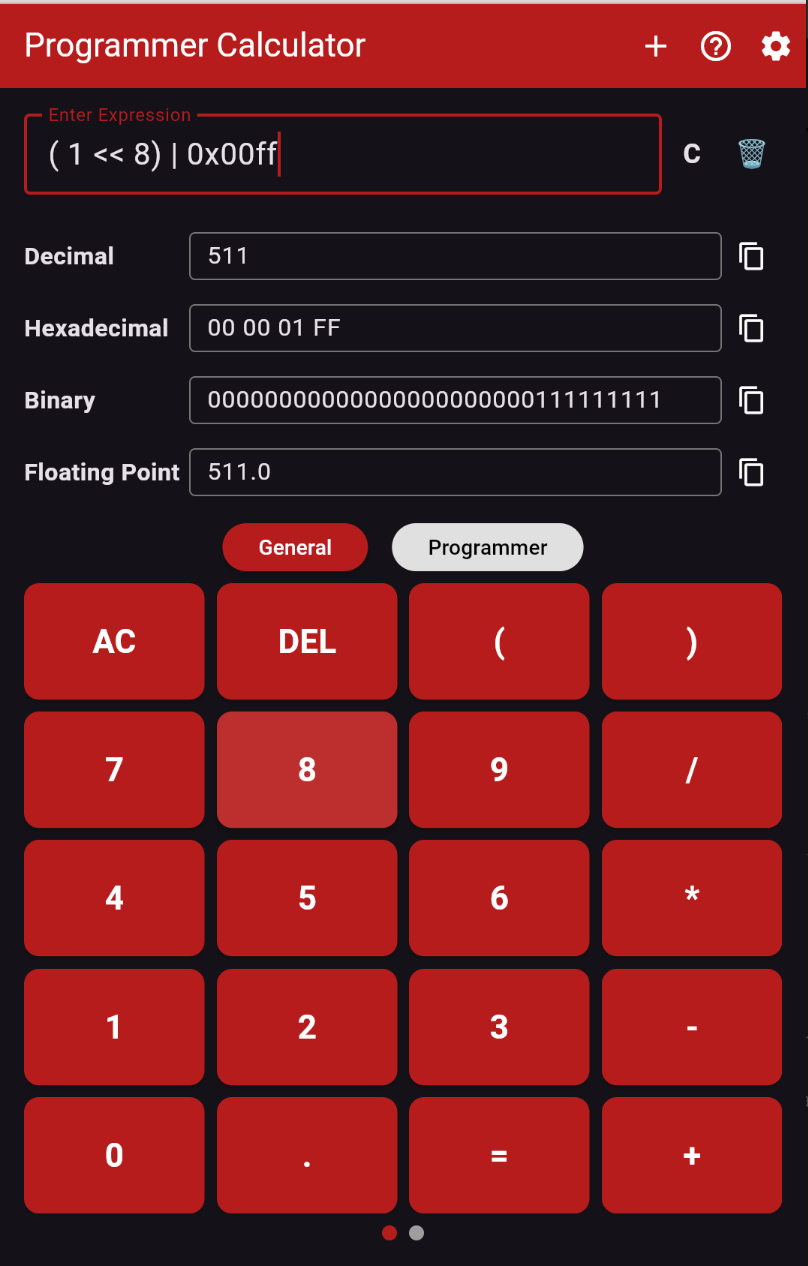Open a new expression with the plus icon

[x=655, y=45]
